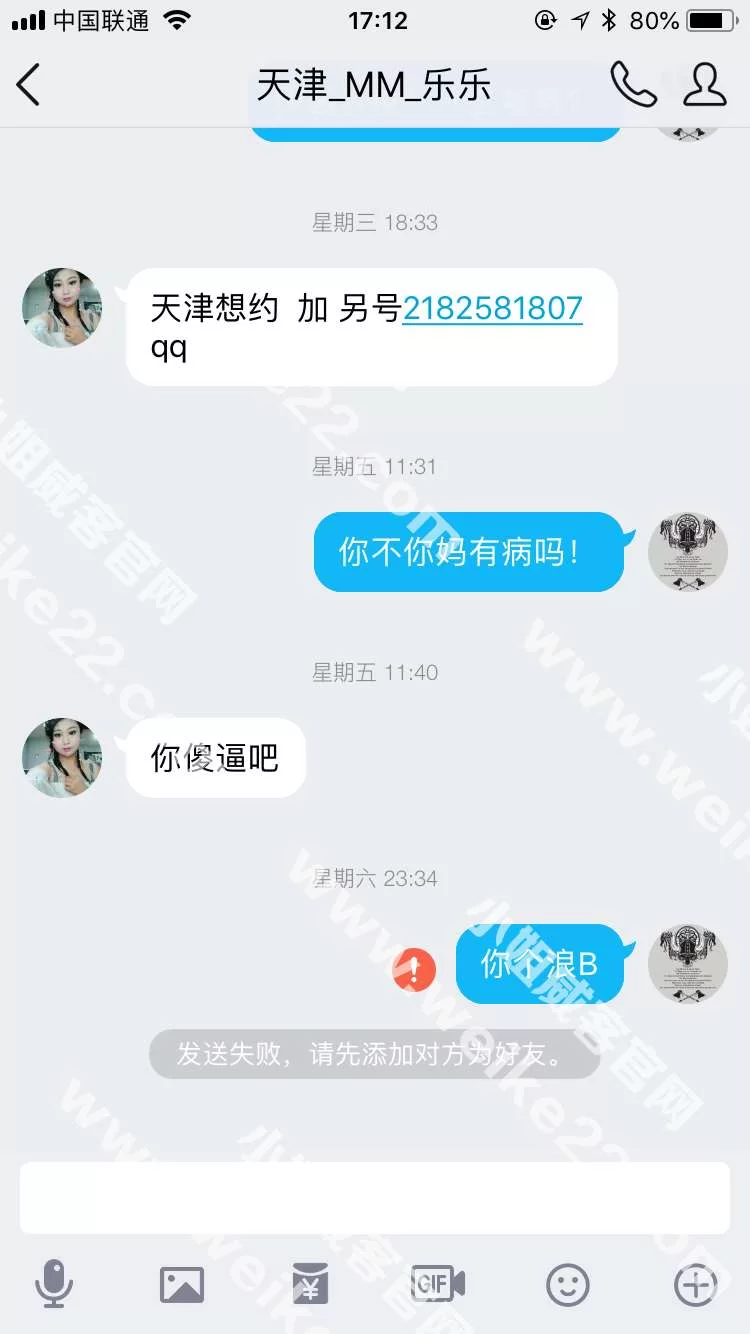Viewport: 750px width, 1334px height.
Task: Tap the linked number 2182581807
Action: 492,308
